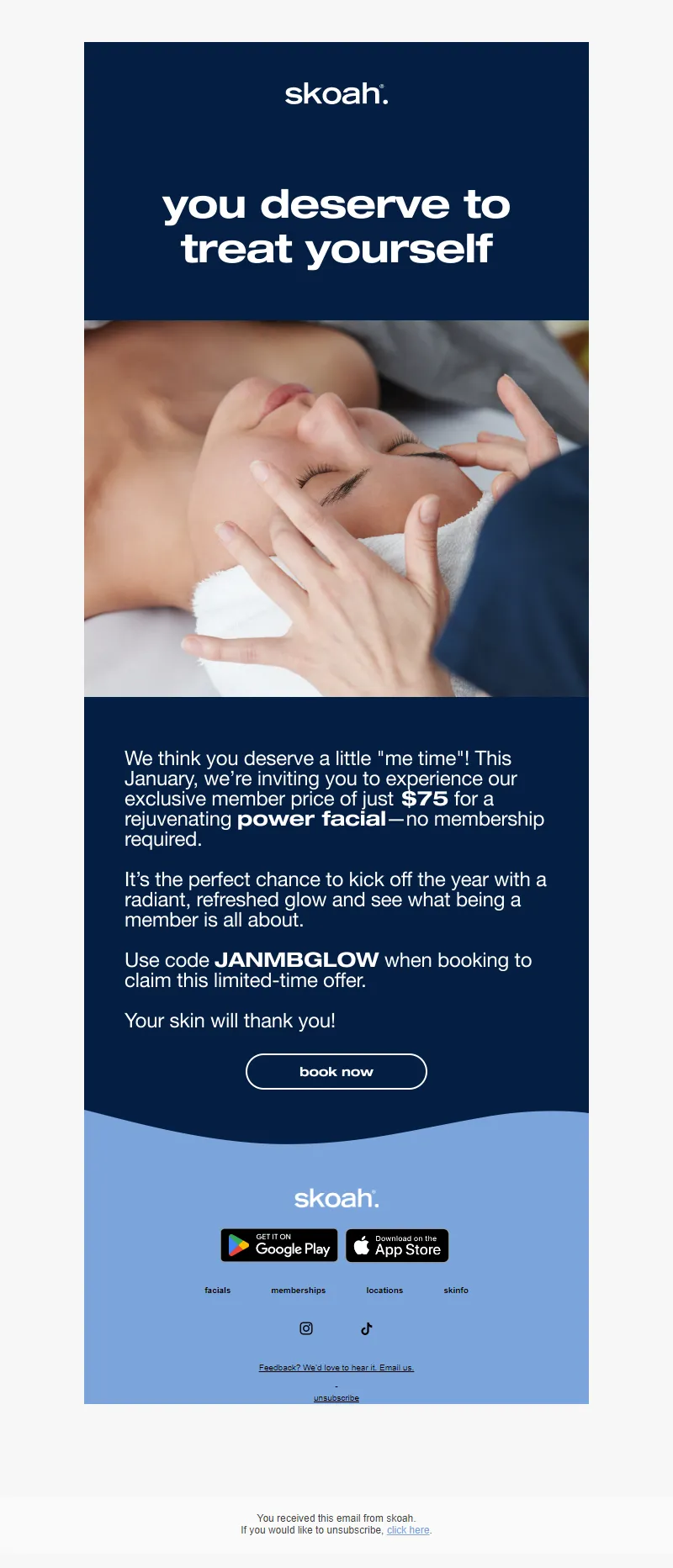673x1568 pixels.
Task: Open skoah's TikTok icon
Action: pos(367,1328)
